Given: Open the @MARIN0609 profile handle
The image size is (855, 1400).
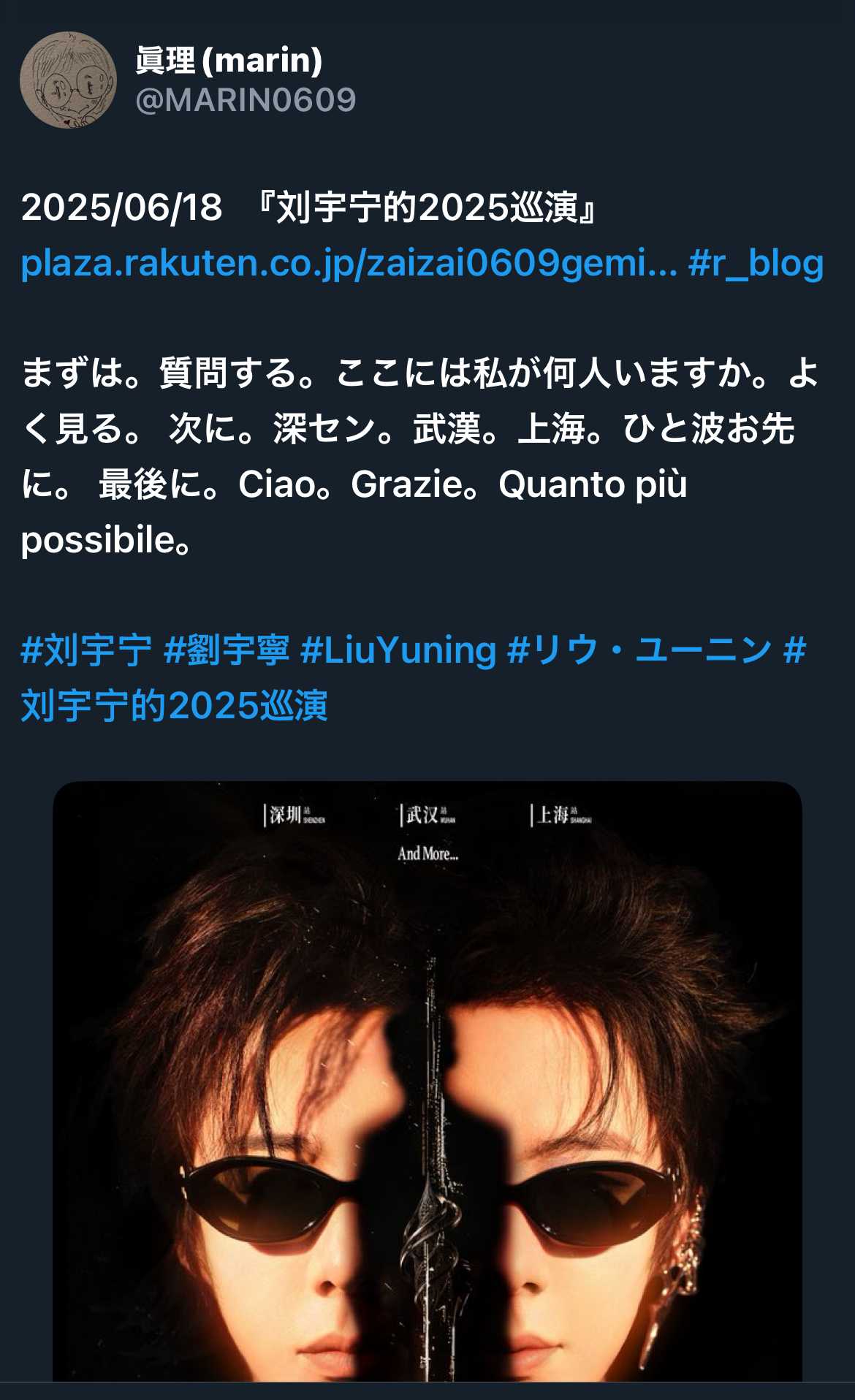Looking at the screenshot, I should (x=246, y=100).
